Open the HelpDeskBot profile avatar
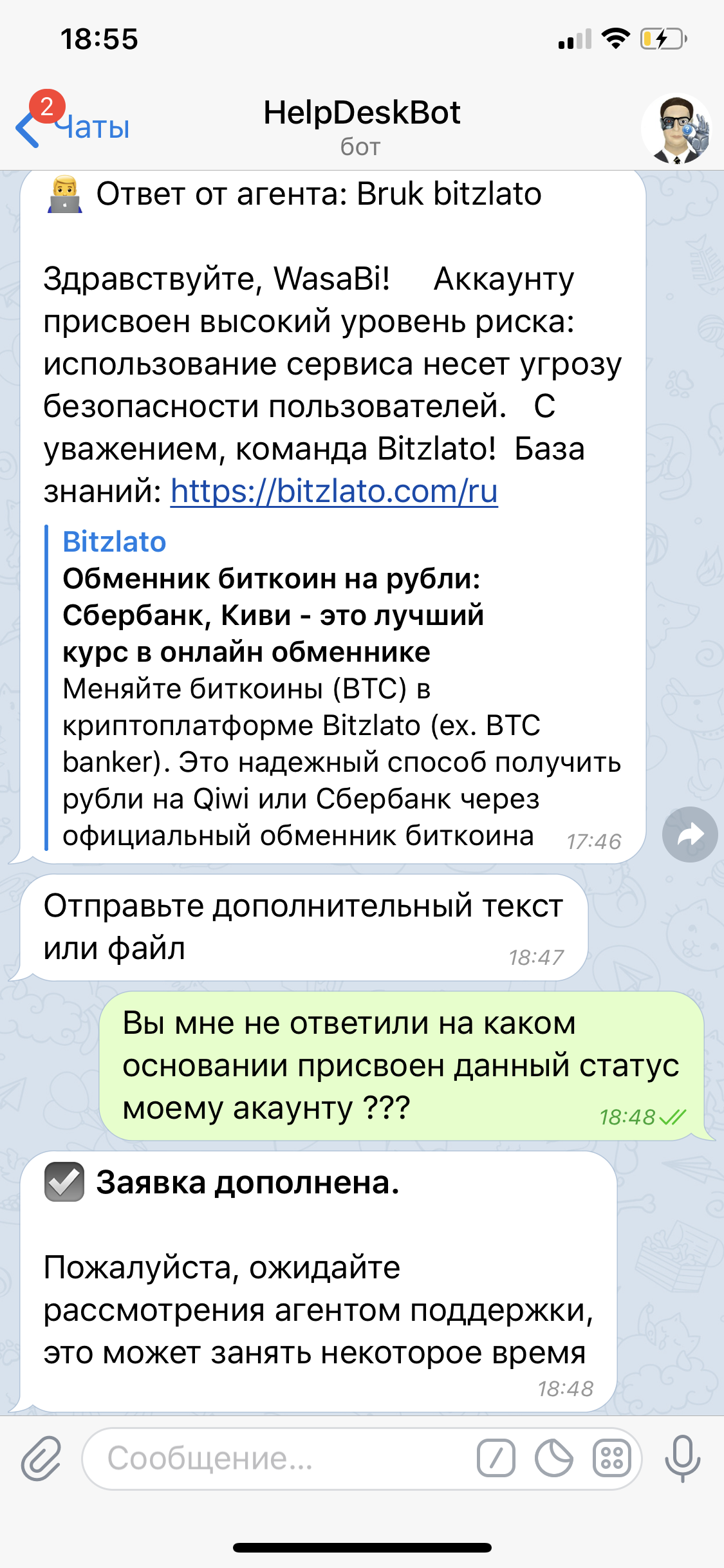Image resolution: width=724 pixels, height=1568 pixels. [676, 128]
